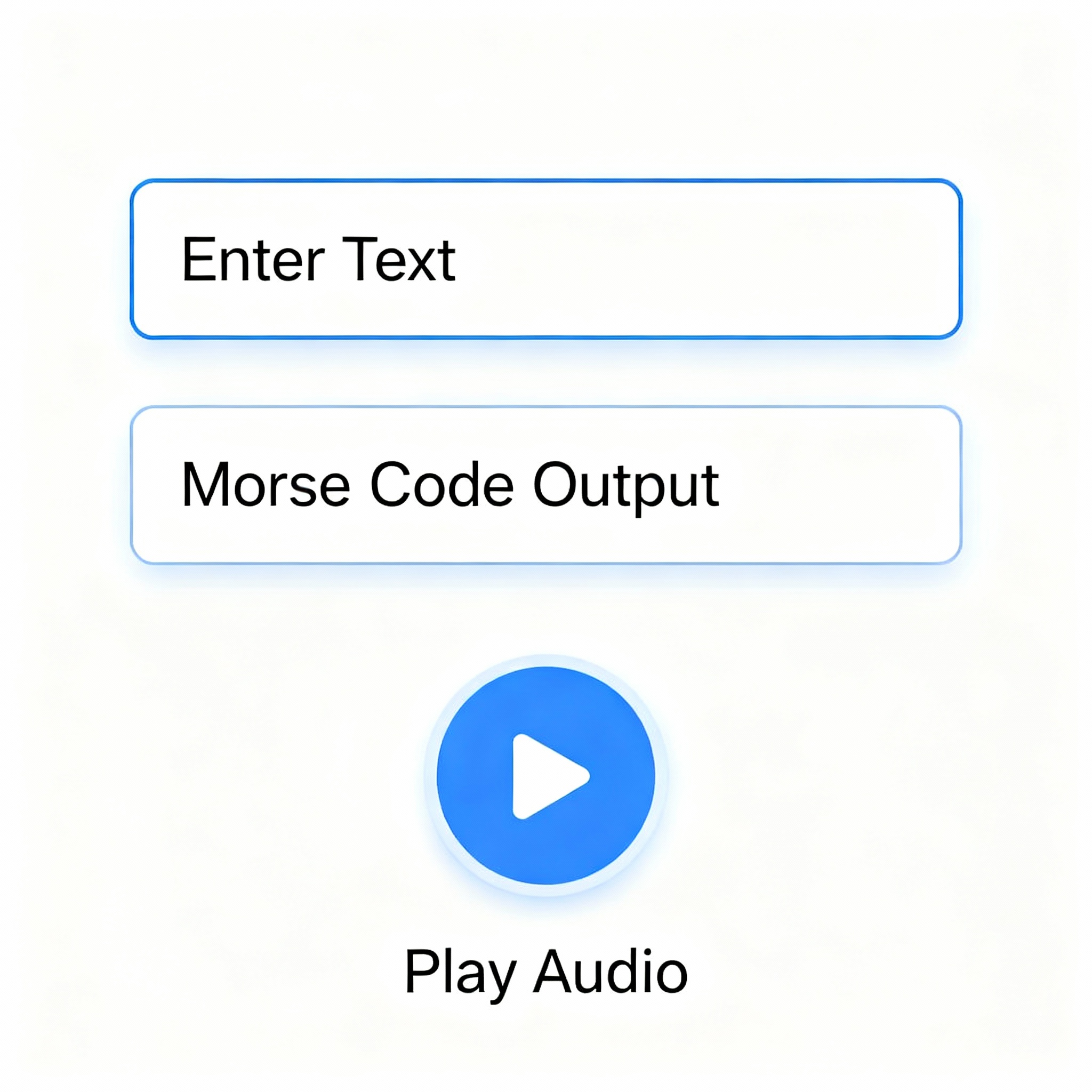Image resolution: width=1092 pixels, height=1092 pixels.
Task: Select the Morse Code Output box
Action: pos(546,485)
